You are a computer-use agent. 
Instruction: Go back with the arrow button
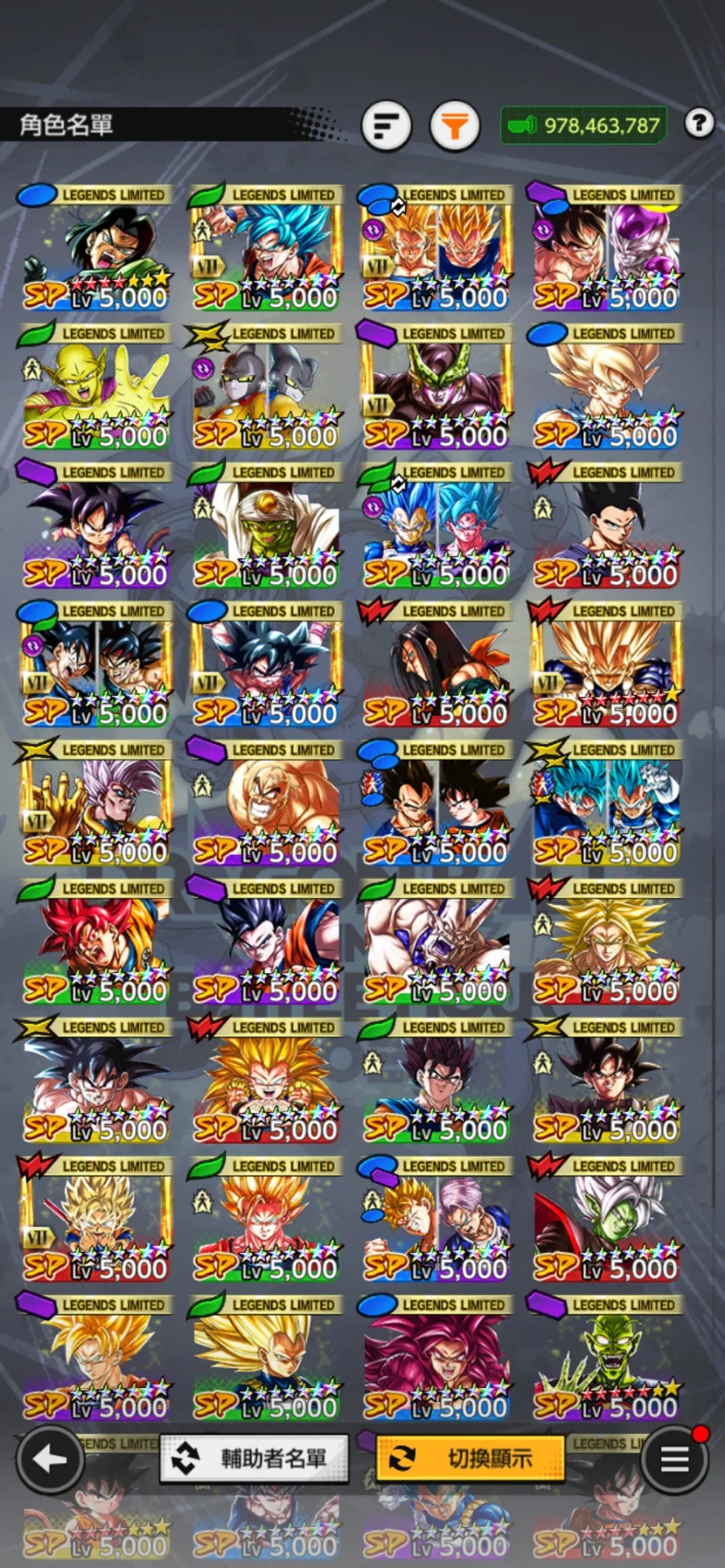[49, 1459]
